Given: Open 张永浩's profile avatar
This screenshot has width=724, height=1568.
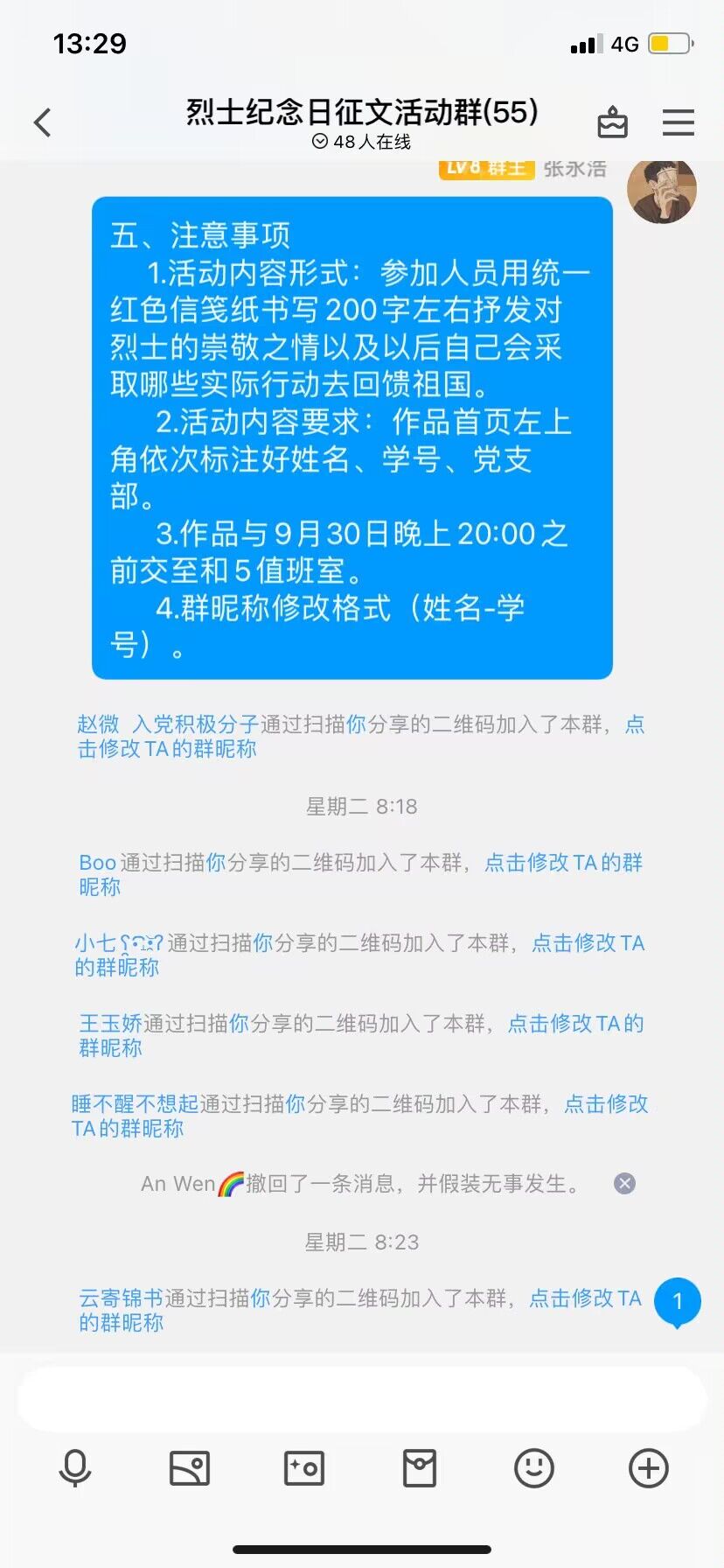Looking at the screenshot, I should tap(661, 190).
